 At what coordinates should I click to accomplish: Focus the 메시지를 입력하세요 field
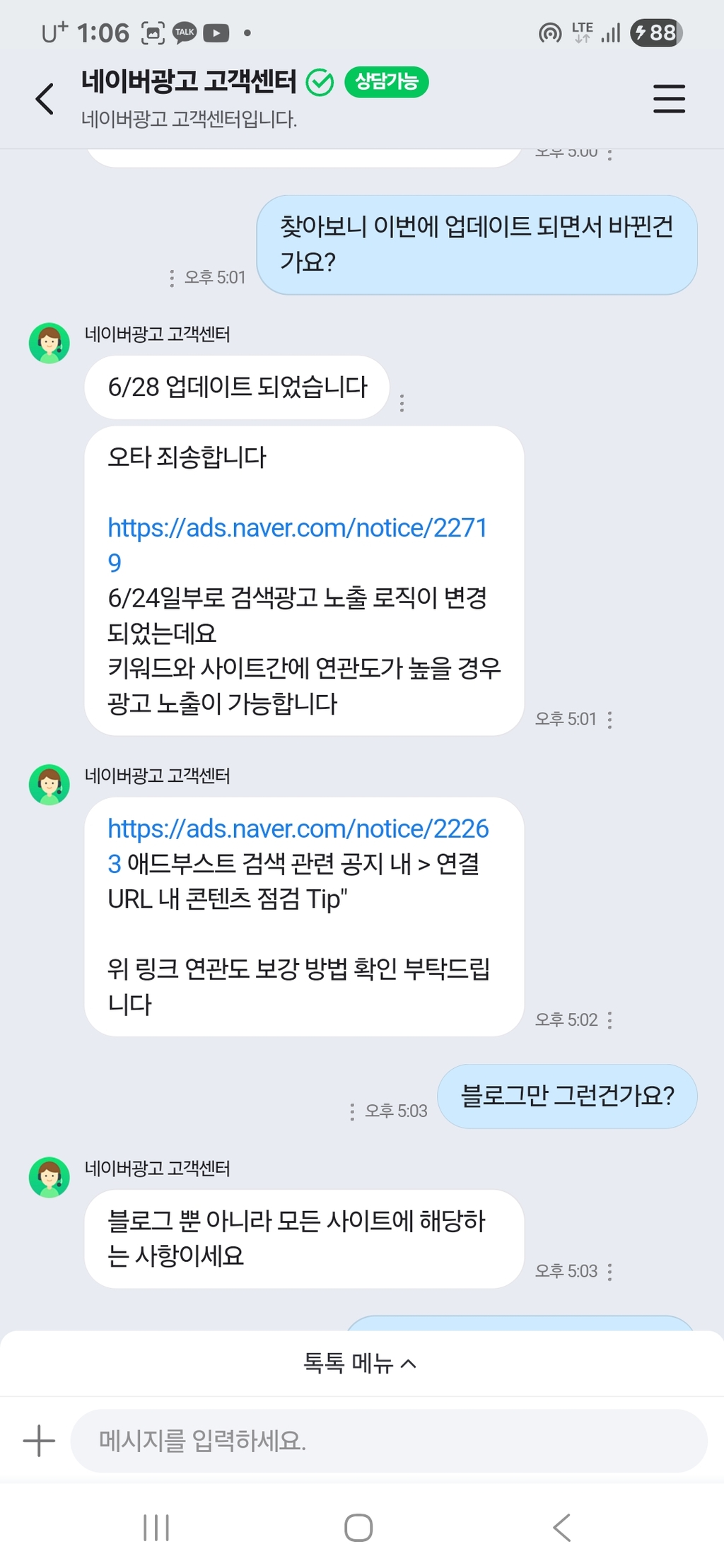389,1441
